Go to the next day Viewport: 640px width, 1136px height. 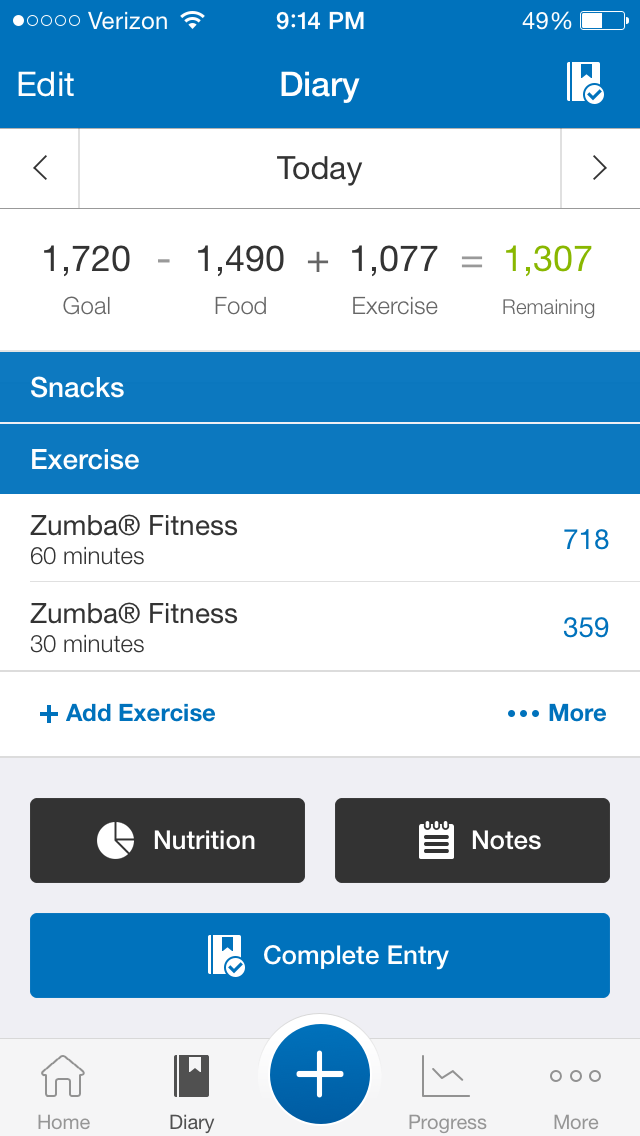click(599, 168)
